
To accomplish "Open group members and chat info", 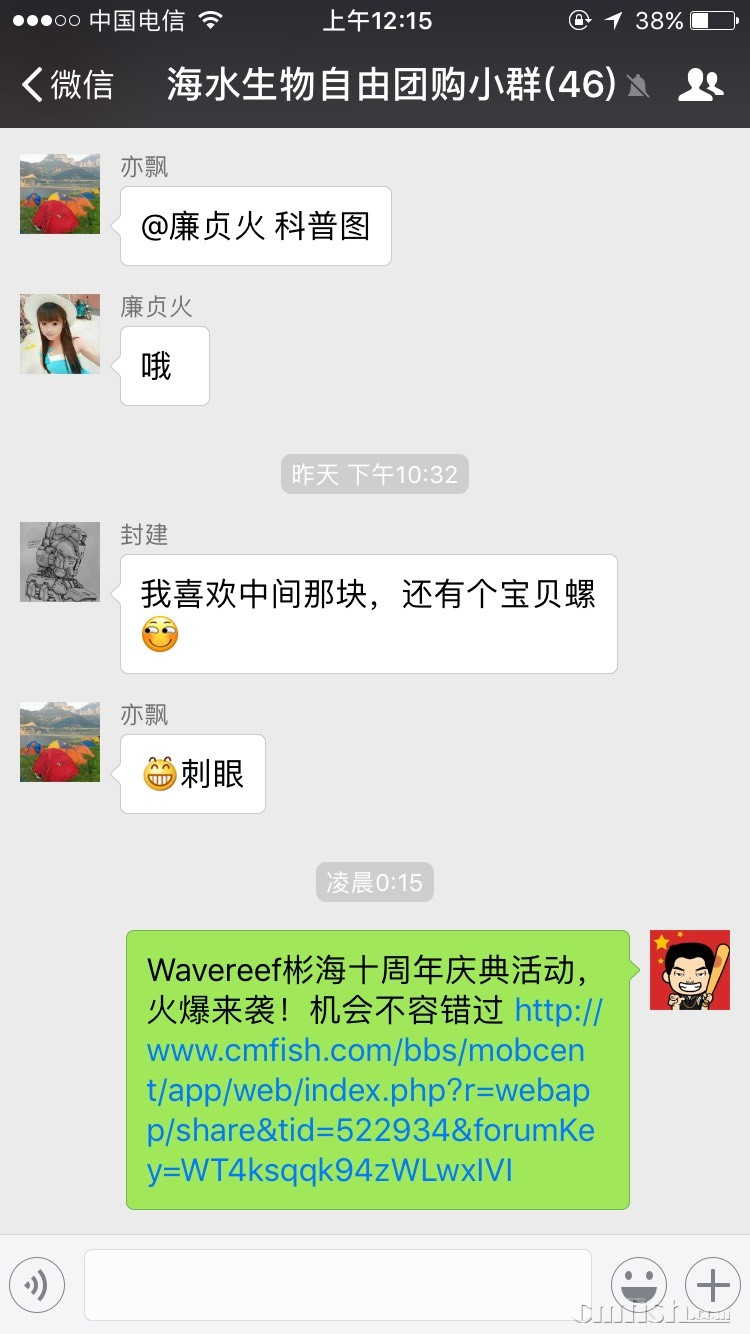I will pos(700,85).
